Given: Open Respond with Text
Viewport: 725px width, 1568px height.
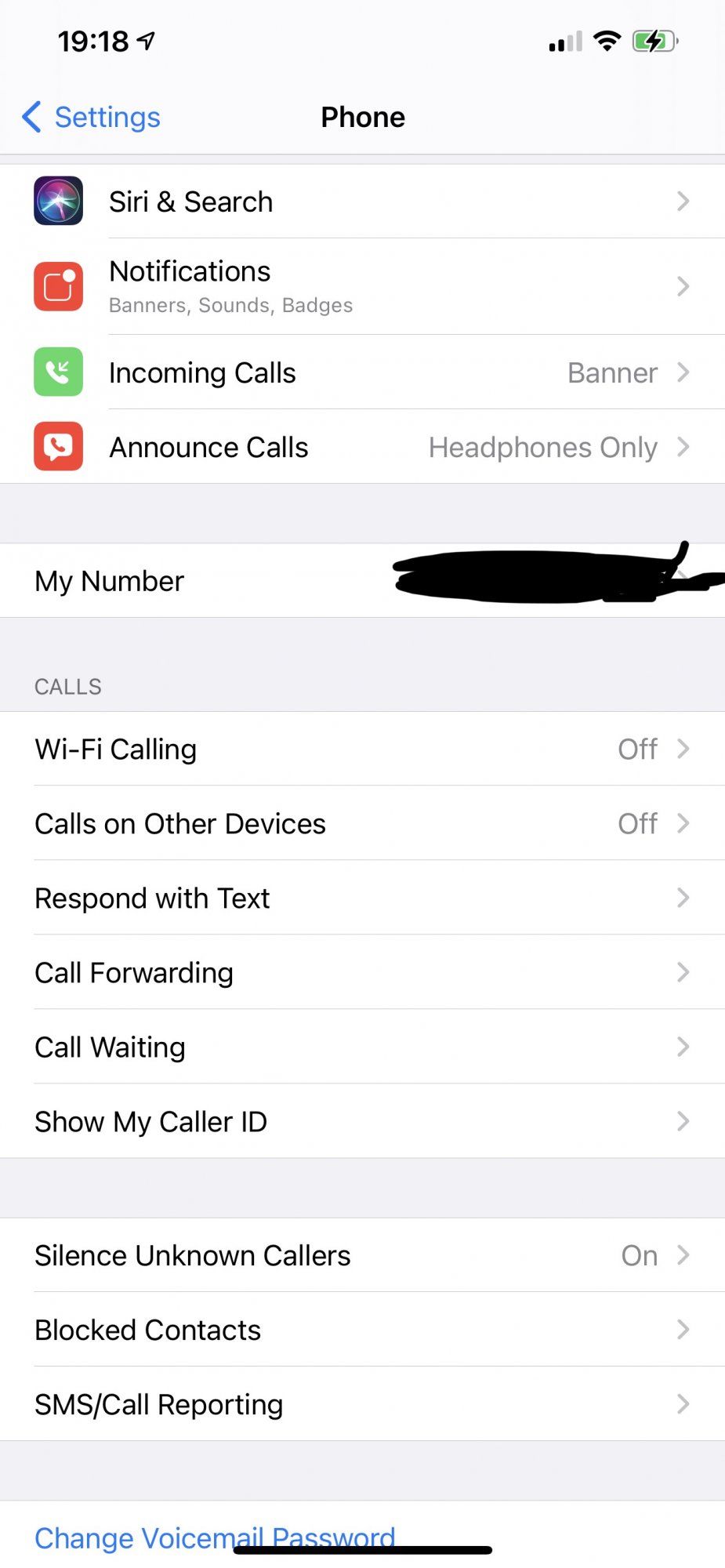Looking at the screenshot, I should pyautogui.click(x=362, y=898).
